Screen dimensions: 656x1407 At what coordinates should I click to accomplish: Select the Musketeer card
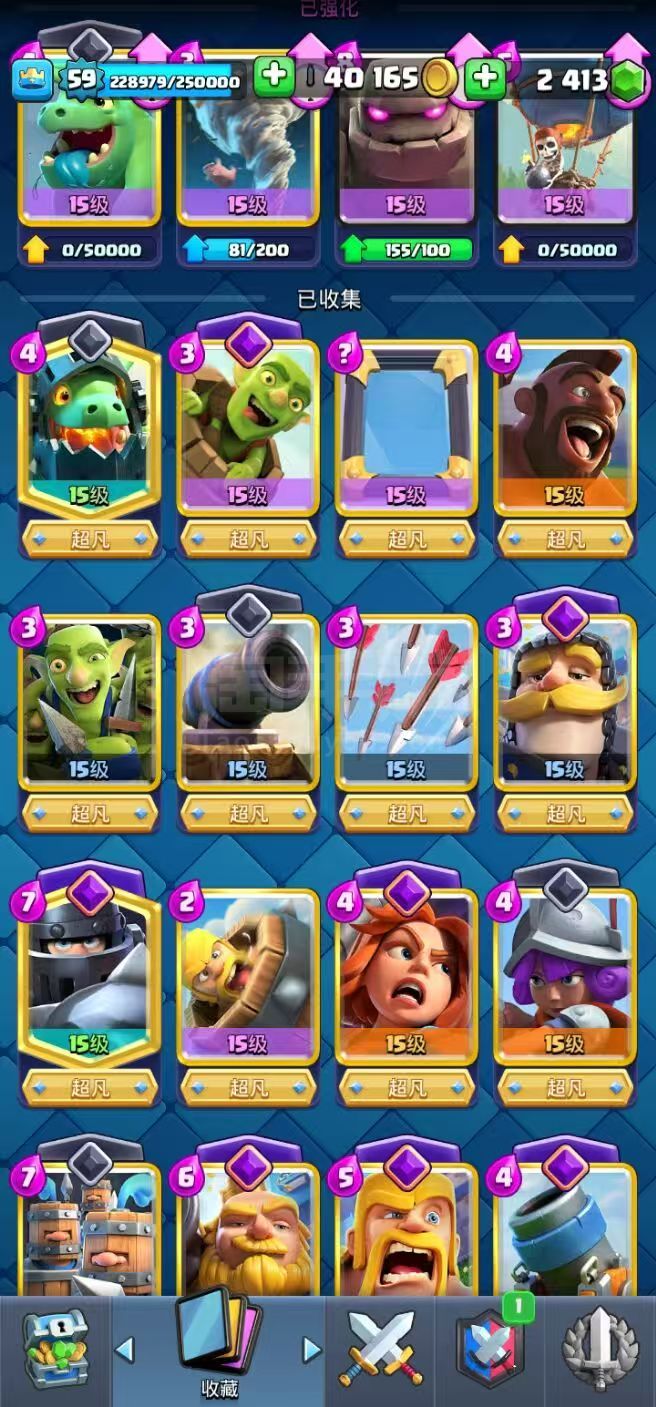[x=564, y=997]
